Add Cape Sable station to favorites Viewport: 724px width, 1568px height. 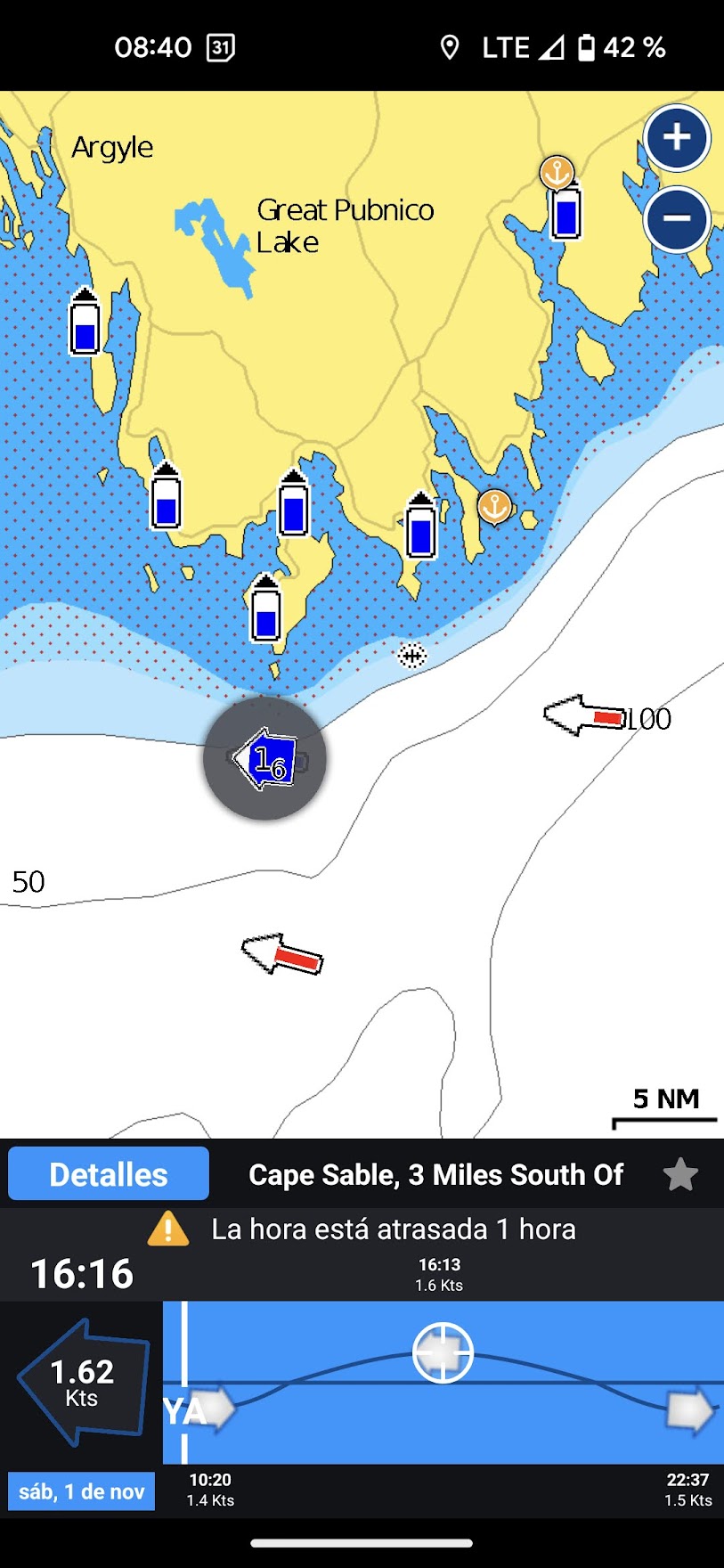point(680,1175)
